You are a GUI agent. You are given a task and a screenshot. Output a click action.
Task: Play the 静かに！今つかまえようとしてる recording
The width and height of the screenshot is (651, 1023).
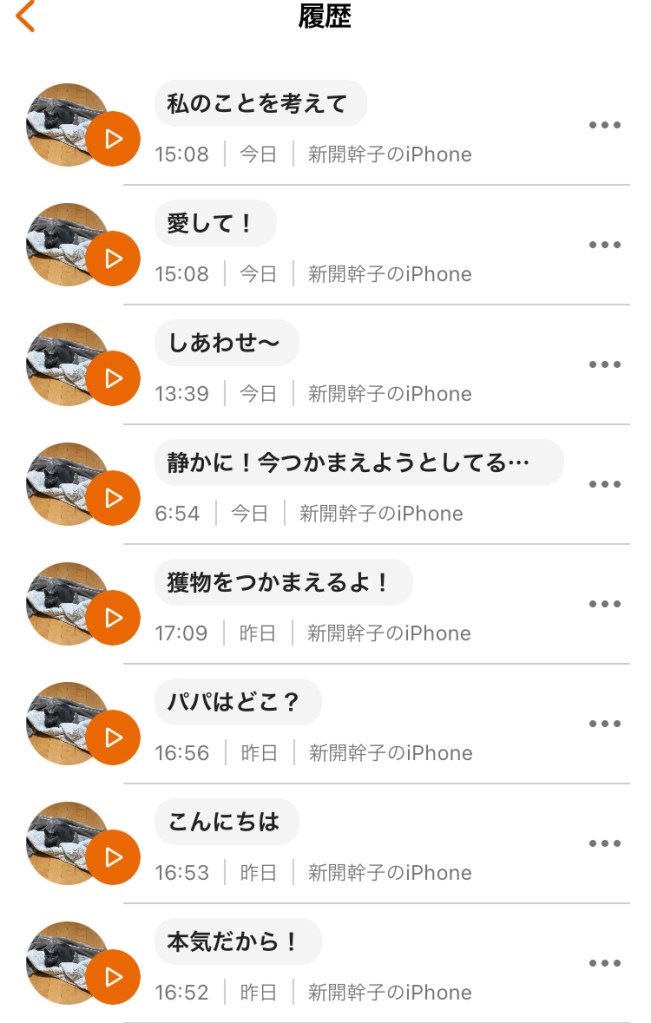(x=113, y=498)
